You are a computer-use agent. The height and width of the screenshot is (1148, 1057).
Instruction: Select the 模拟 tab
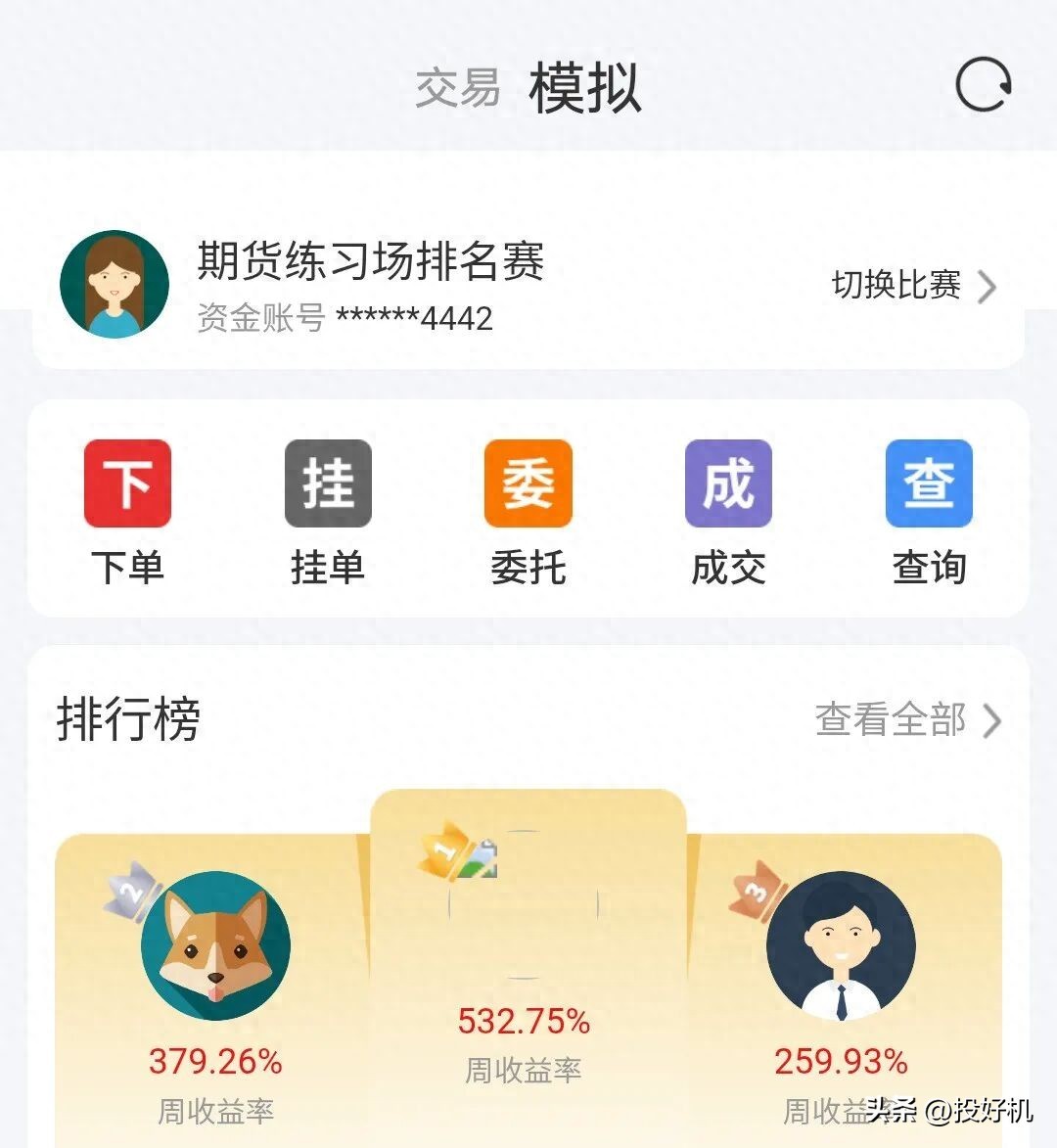[x=584, y=88]
